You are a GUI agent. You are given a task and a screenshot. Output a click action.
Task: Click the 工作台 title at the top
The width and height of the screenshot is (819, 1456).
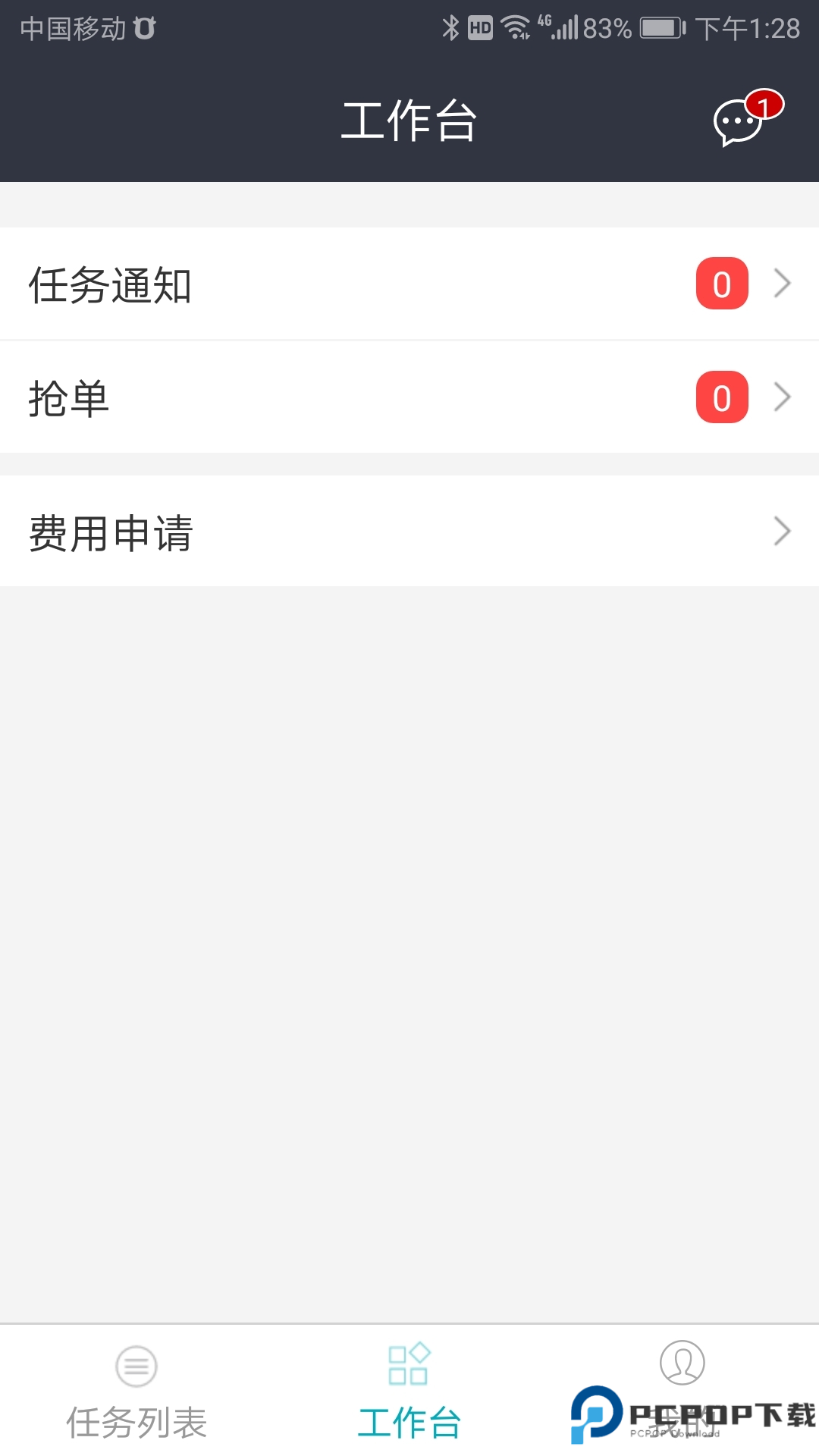(409, 121)
